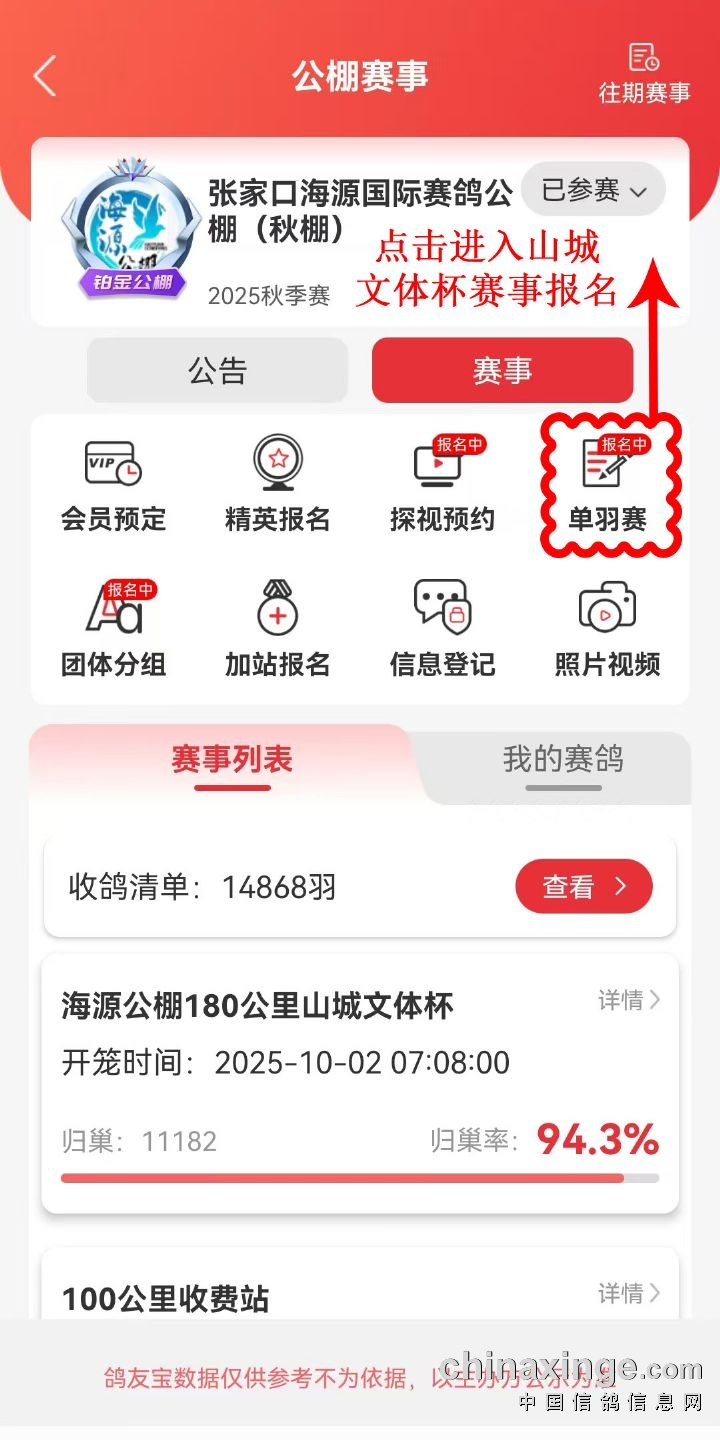Open details of 海源公棚180公里山城文体杯

629,1000
